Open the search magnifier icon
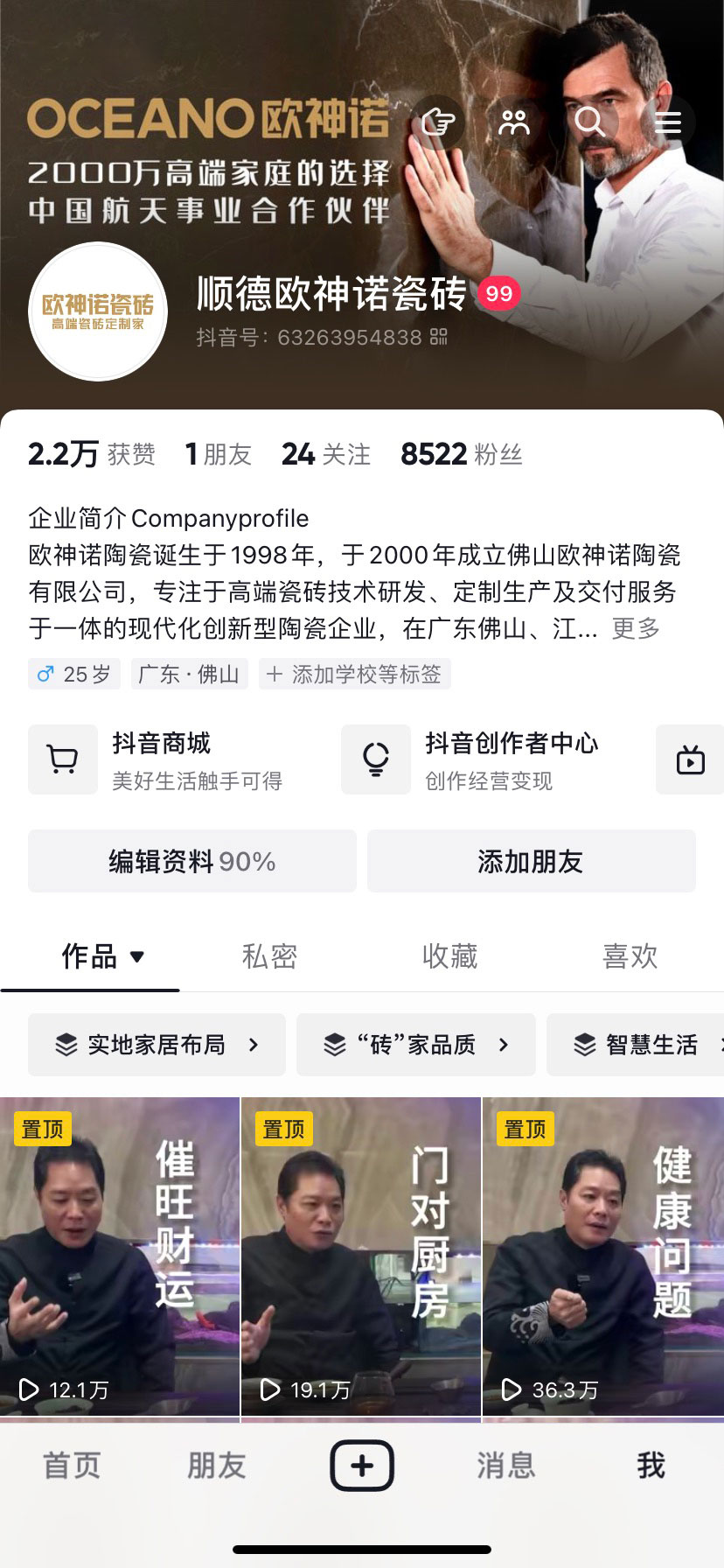724x1568 pixels. [590, 122]
